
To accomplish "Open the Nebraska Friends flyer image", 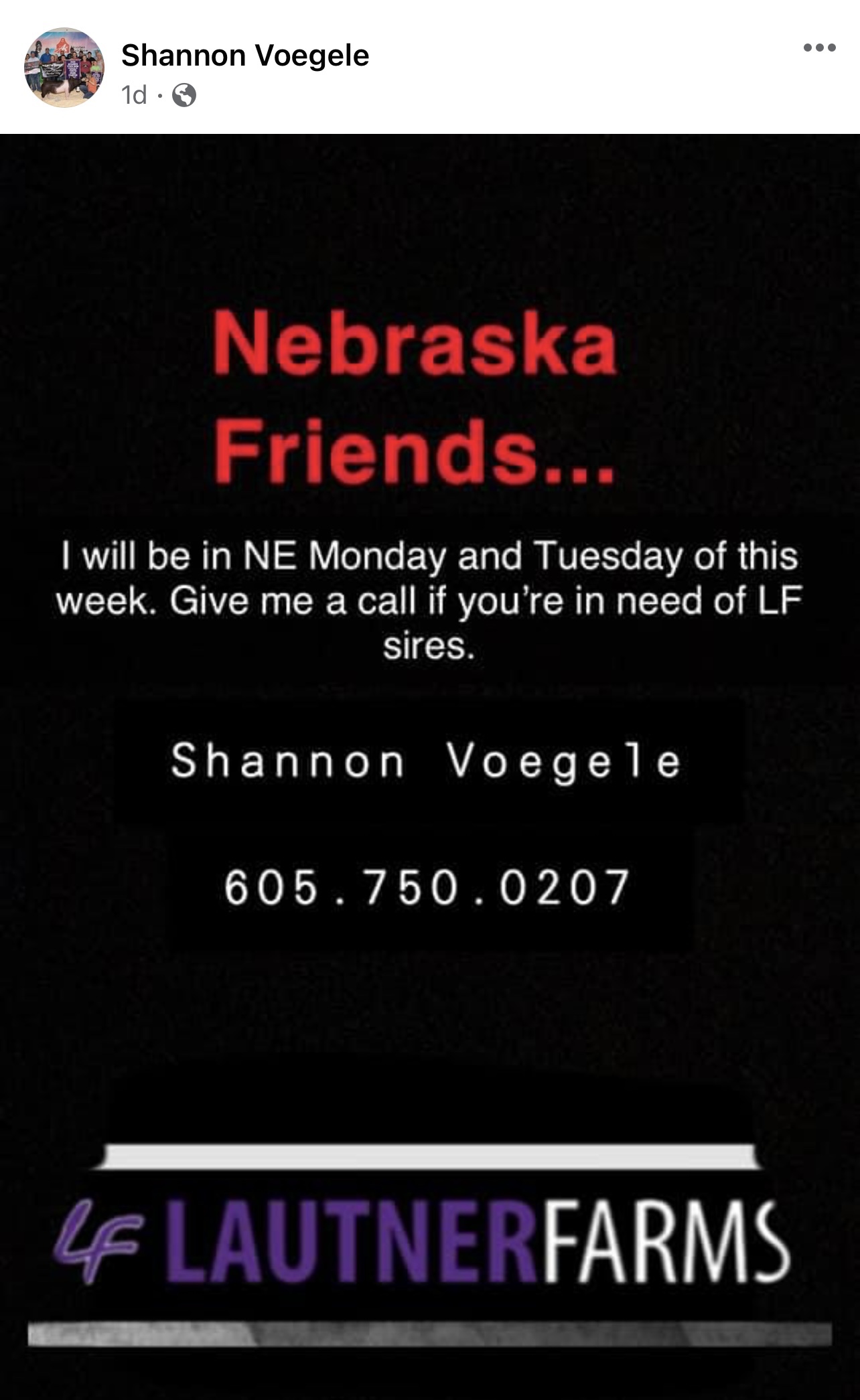I will [x=430, y=767].
